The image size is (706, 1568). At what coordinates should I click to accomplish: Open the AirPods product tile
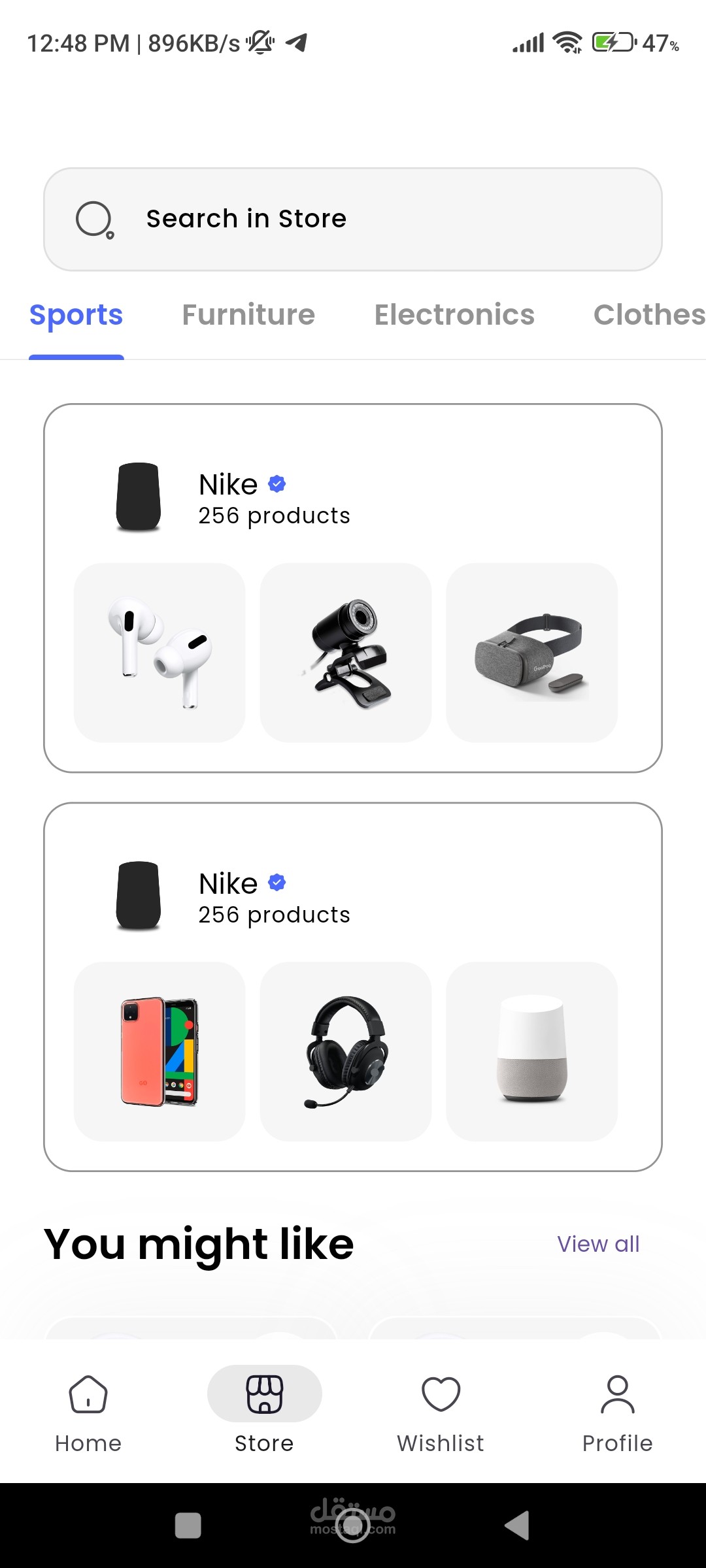(x=160, y=653)
